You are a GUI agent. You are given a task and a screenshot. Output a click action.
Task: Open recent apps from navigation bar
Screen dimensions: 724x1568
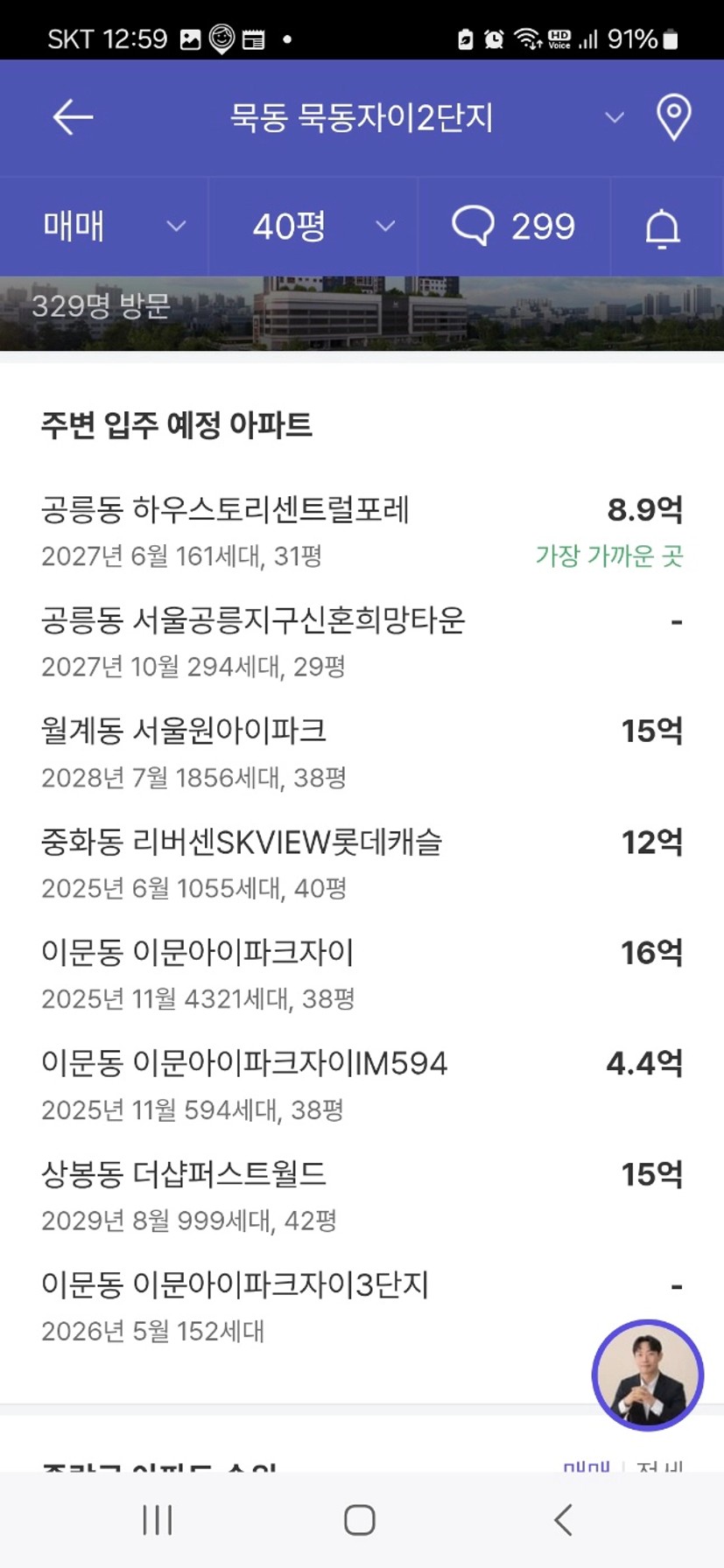(158, 1520)
